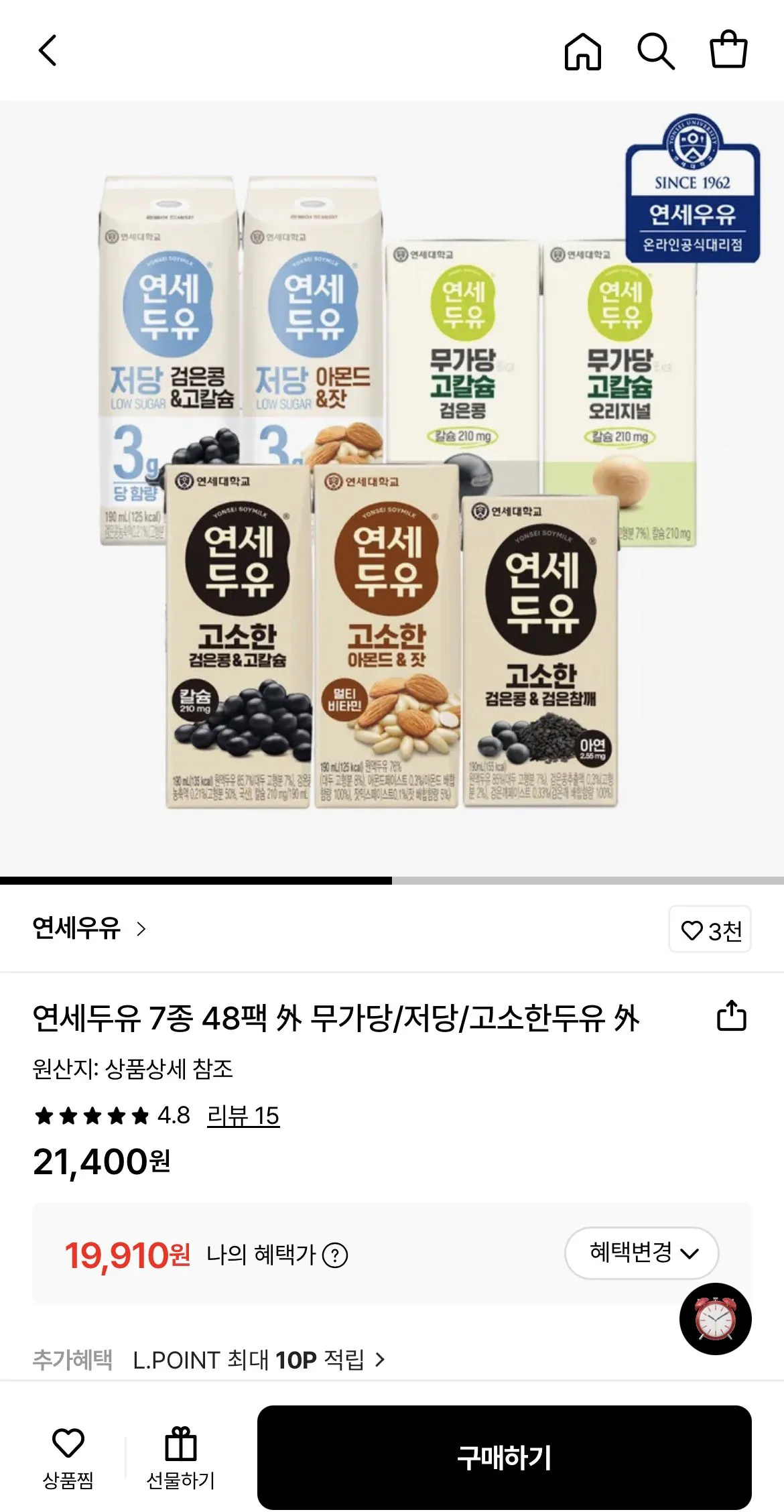Viewport: 784px width, 1512px height.
Task: Tap the 3천 heart to like the brand
Action: click(x=709, y=929)
